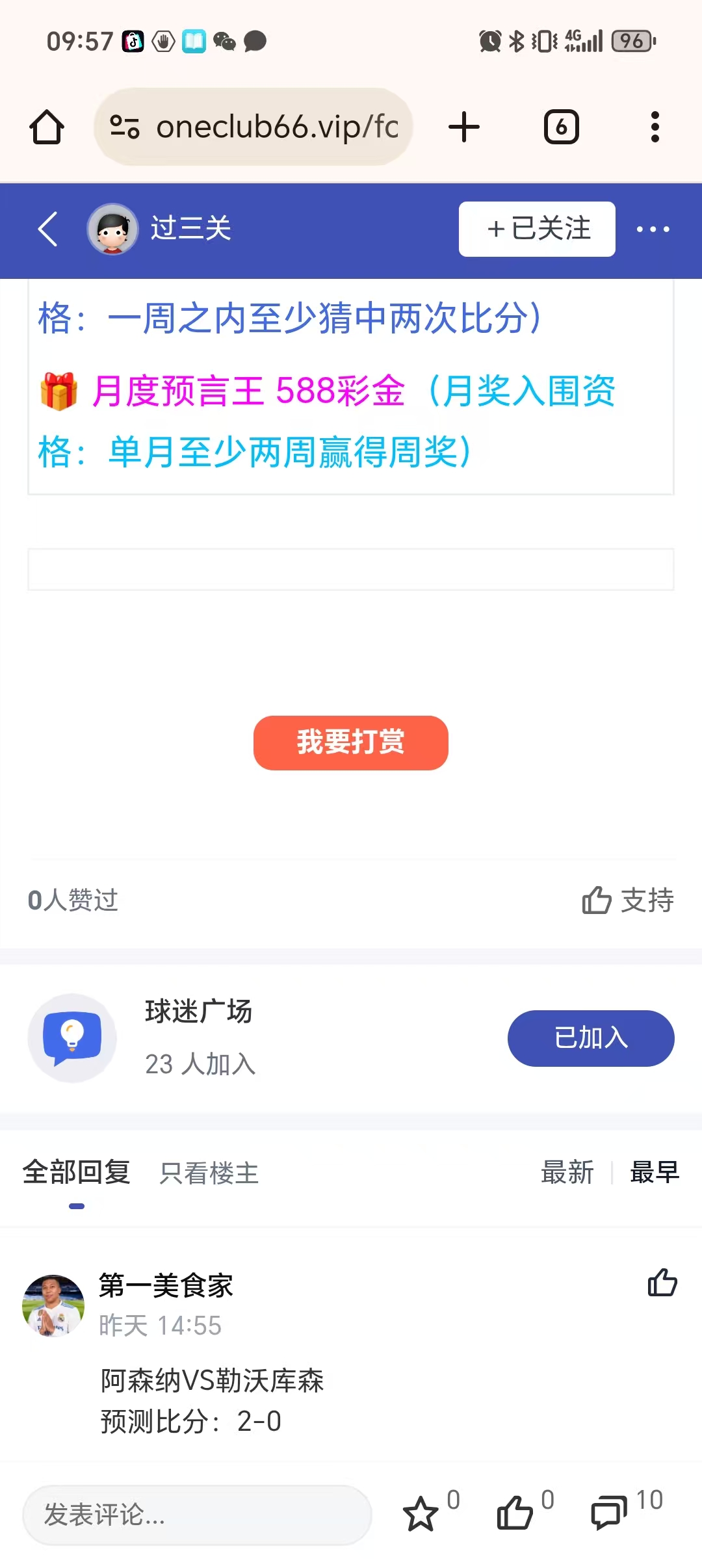Tap the thumbs-up icon in the bottom bar
This screenshot has height=1568, width=702.
515,1513
